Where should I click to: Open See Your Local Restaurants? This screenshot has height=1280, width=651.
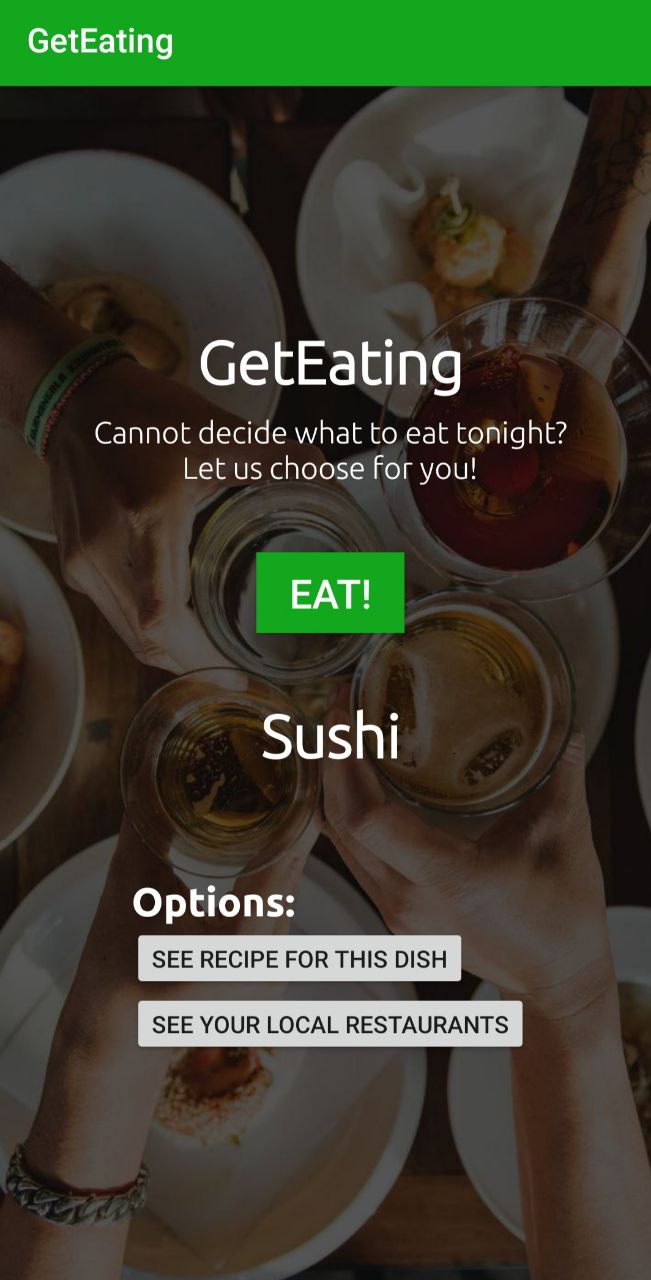[330, 1024]
